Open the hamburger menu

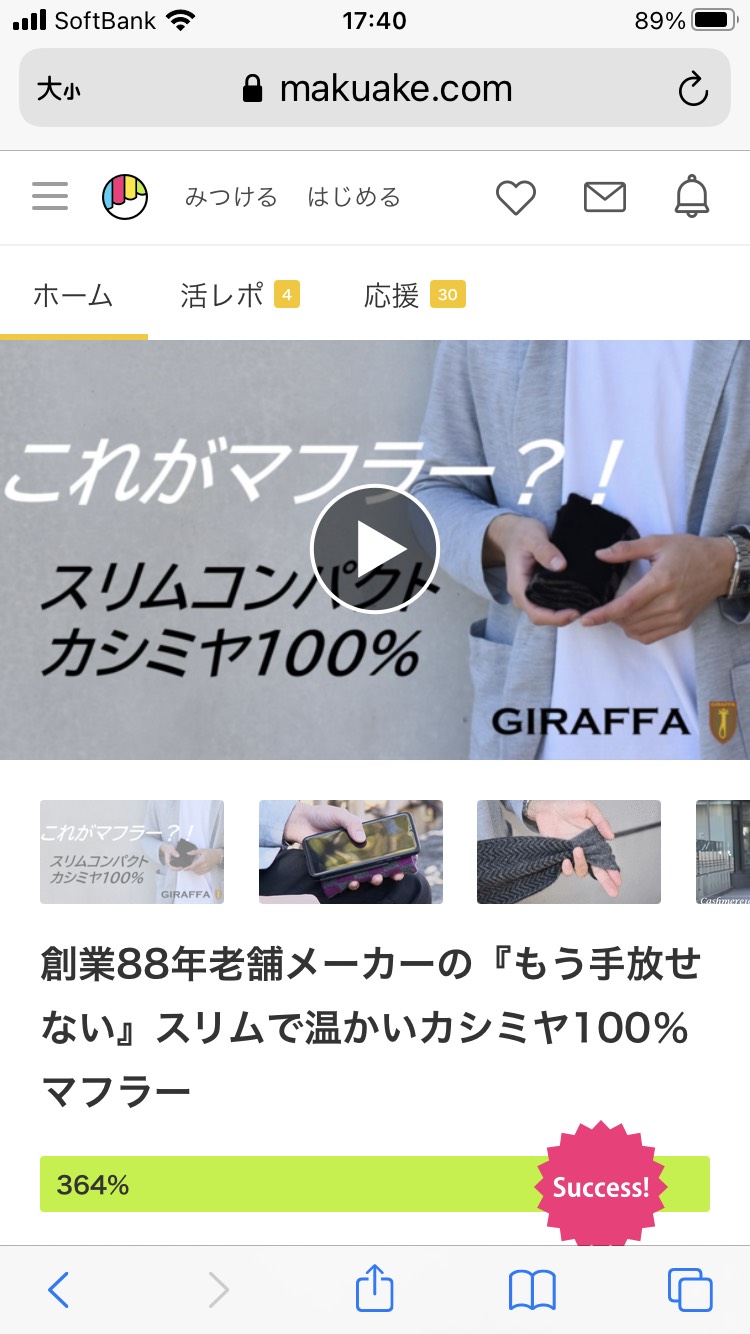[x=50, y=196]
